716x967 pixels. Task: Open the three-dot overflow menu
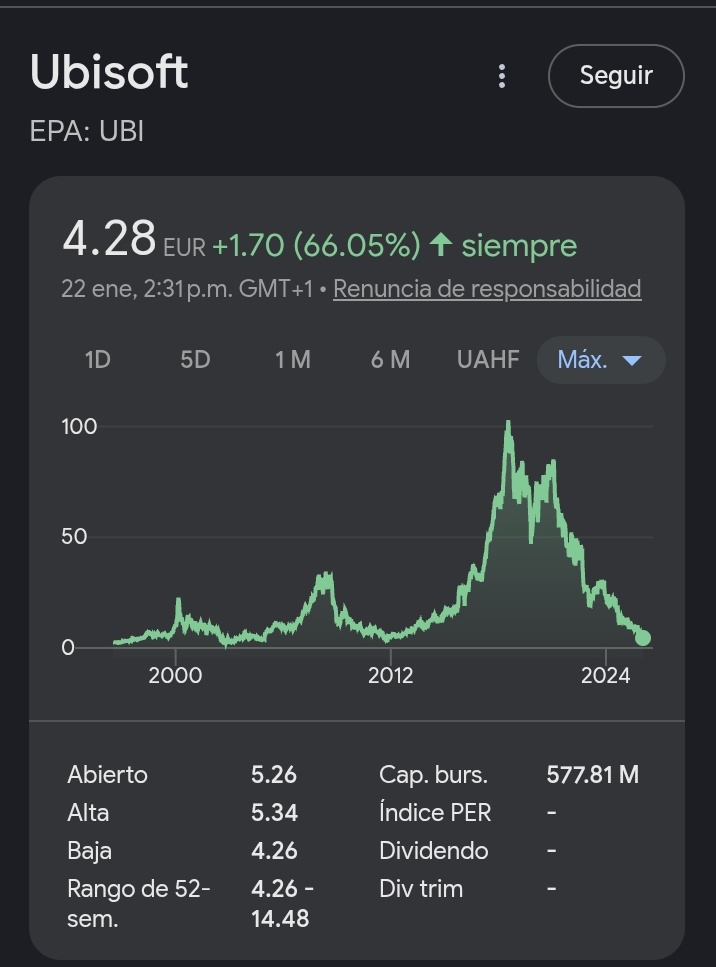pos(502,76)
